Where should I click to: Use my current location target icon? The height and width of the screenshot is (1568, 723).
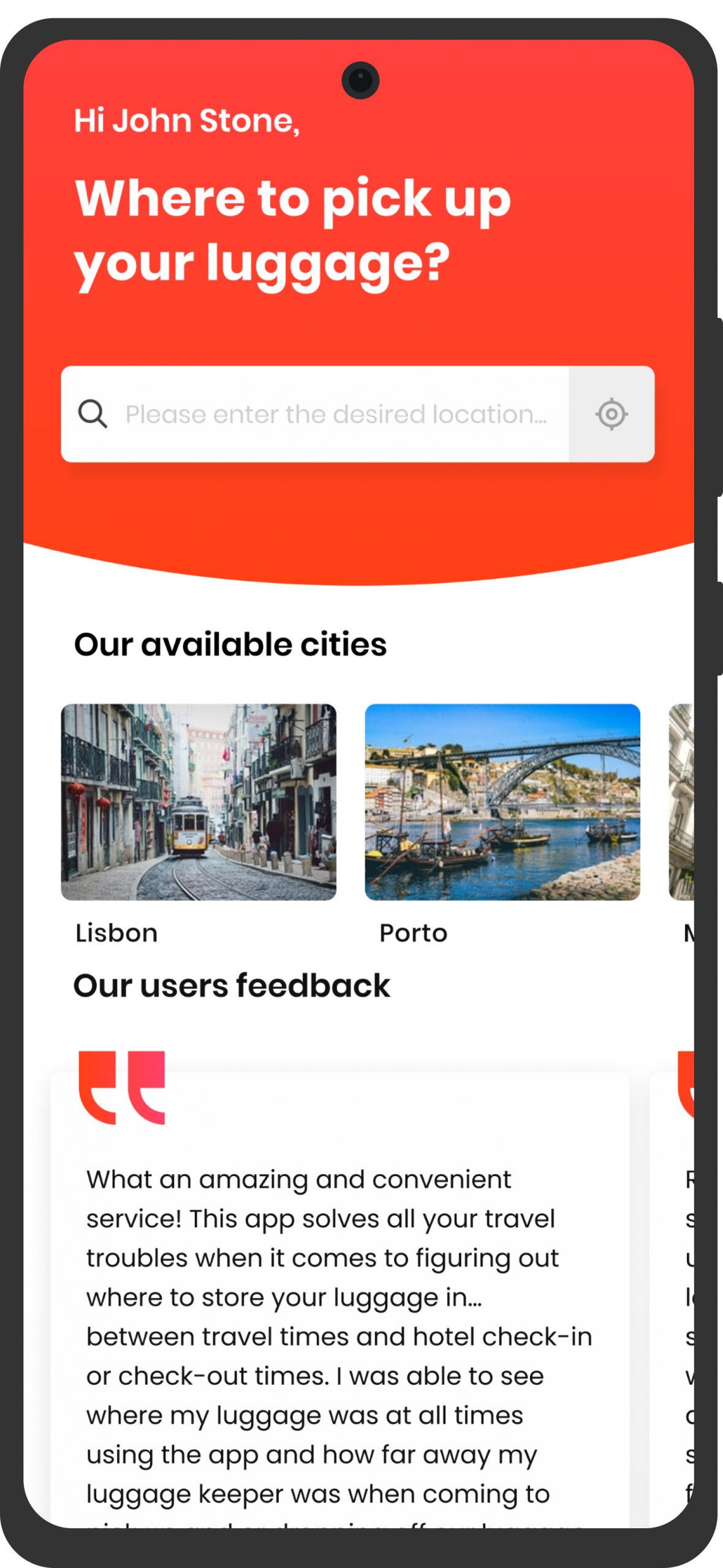click(611, 414)
